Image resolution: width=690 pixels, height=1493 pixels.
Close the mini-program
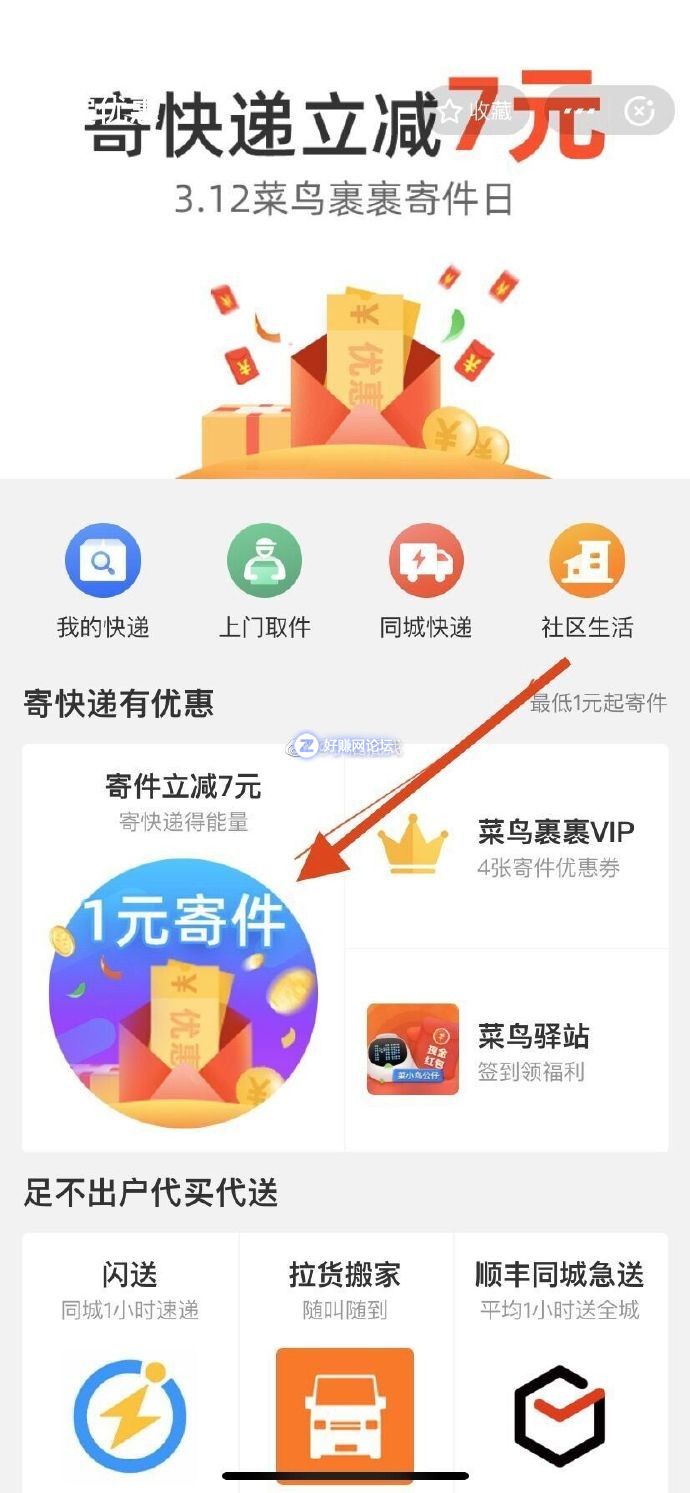point(640,111)
